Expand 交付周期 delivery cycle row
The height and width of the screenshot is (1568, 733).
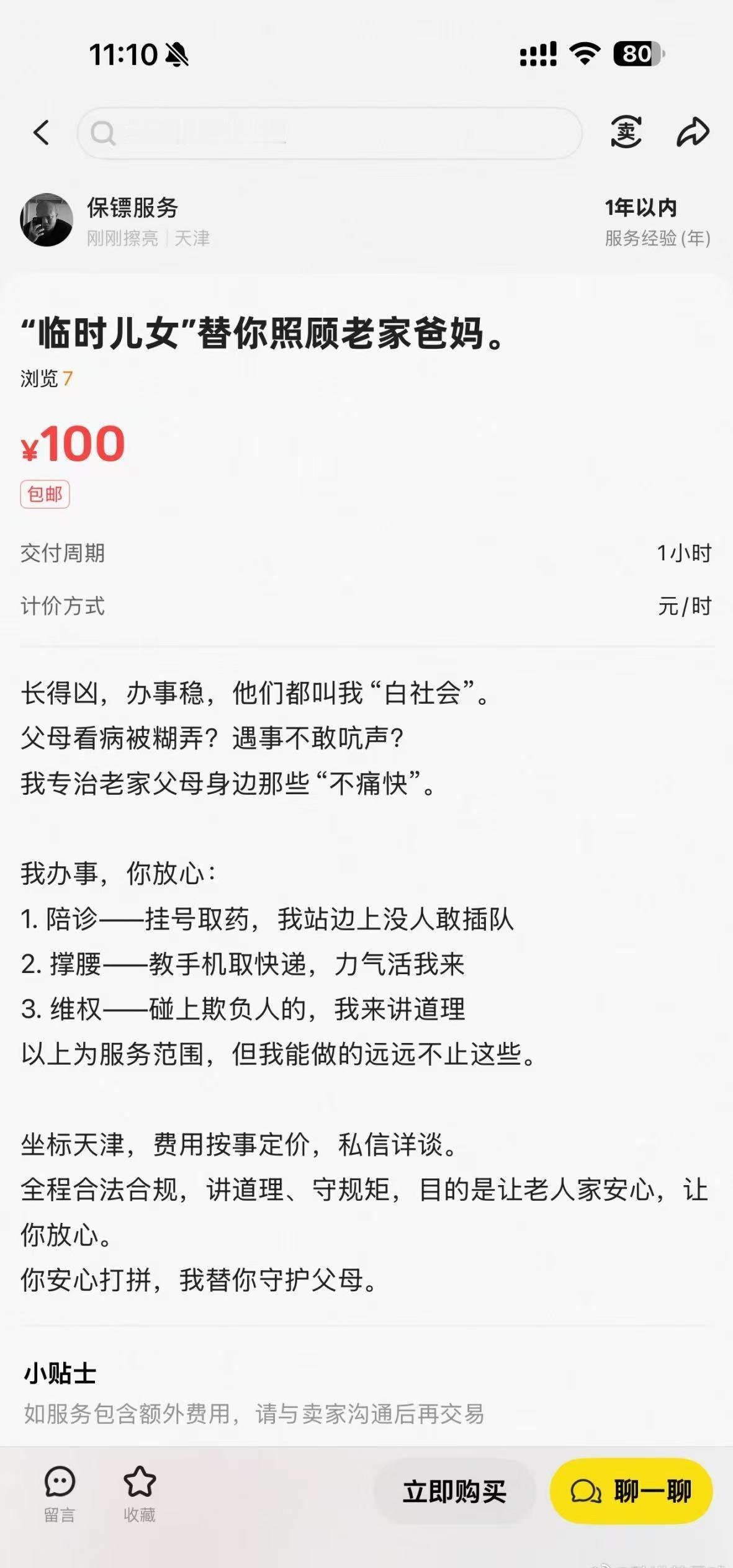pyautogui.click(x=366, y=554)
